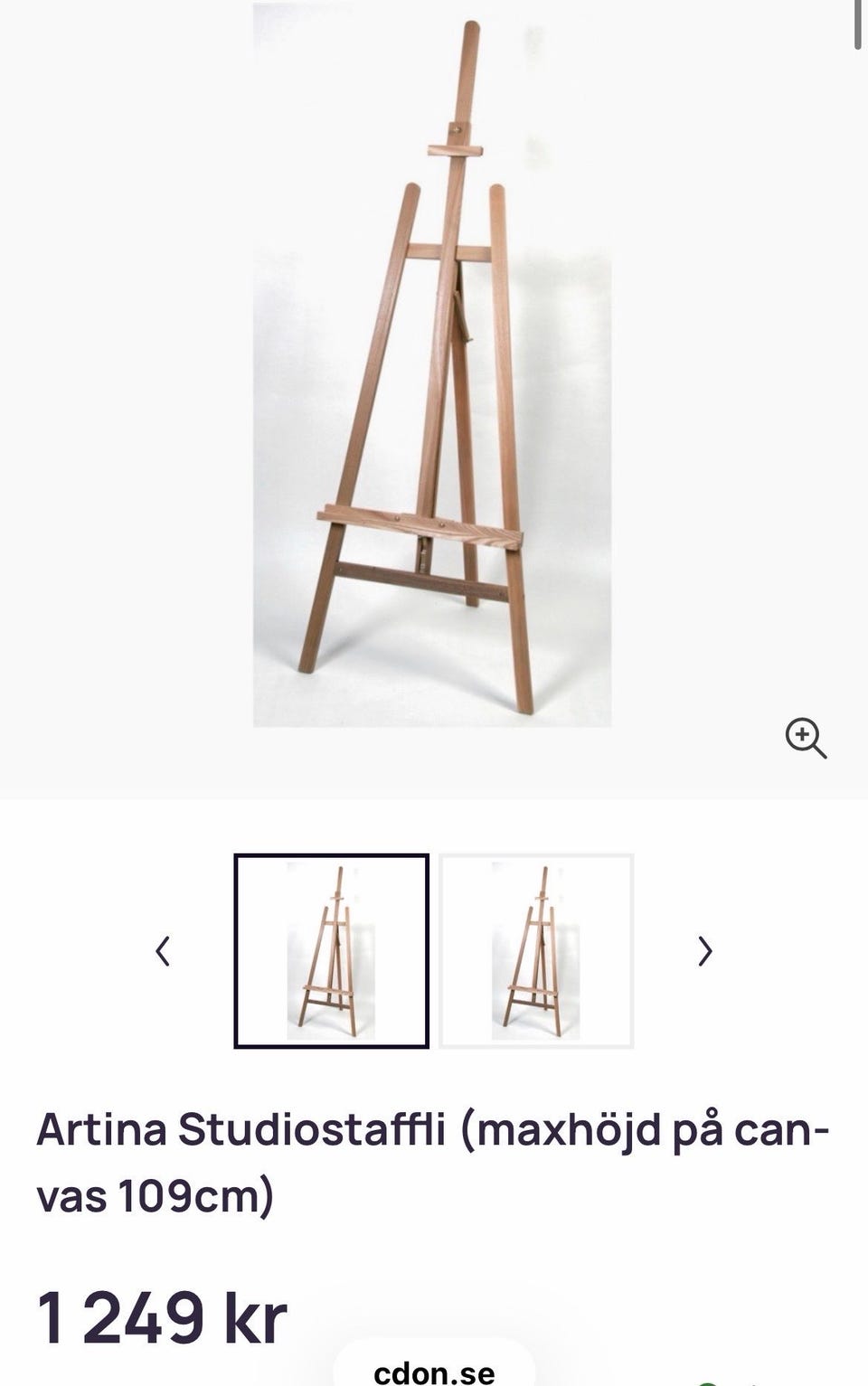Advance the image carousel rightward

coord(704,952)
